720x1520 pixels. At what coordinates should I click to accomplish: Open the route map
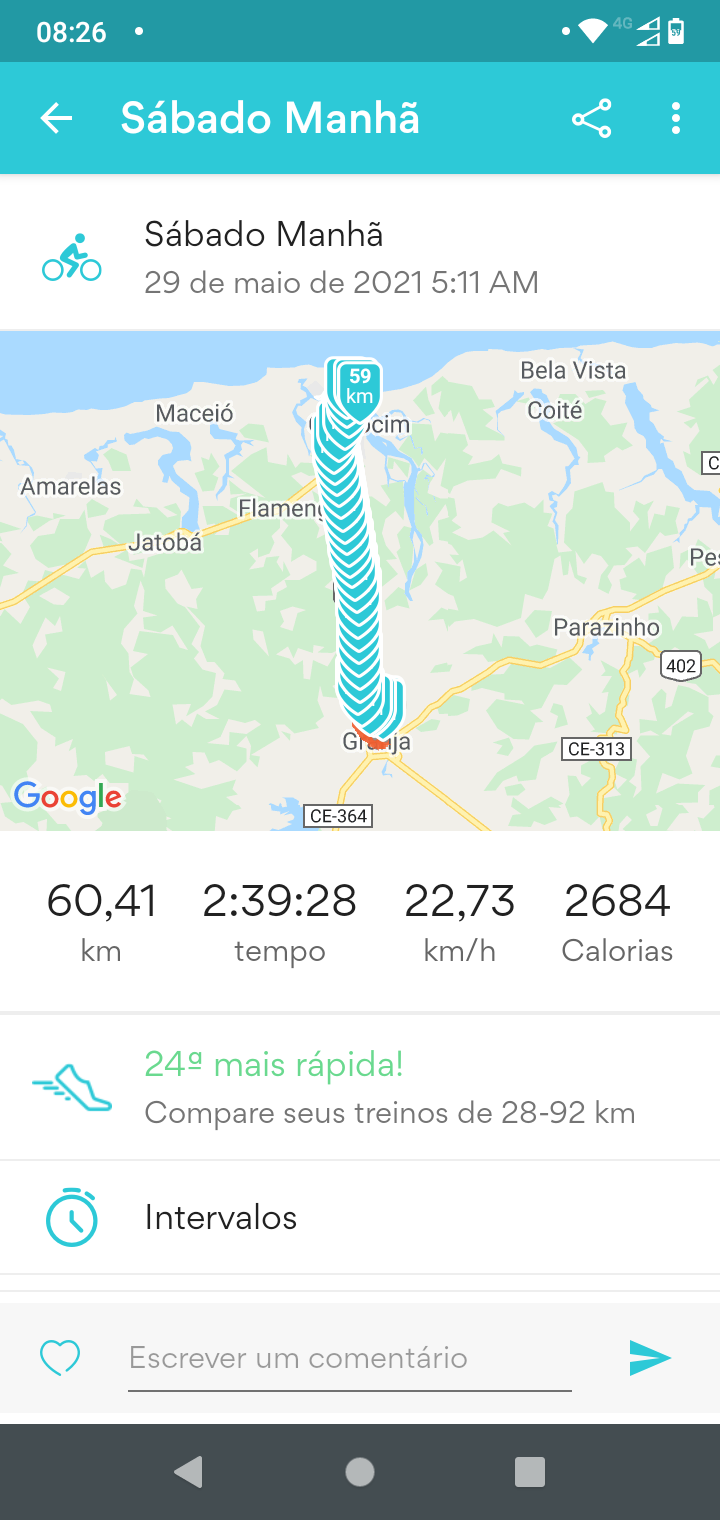point(360,581)
